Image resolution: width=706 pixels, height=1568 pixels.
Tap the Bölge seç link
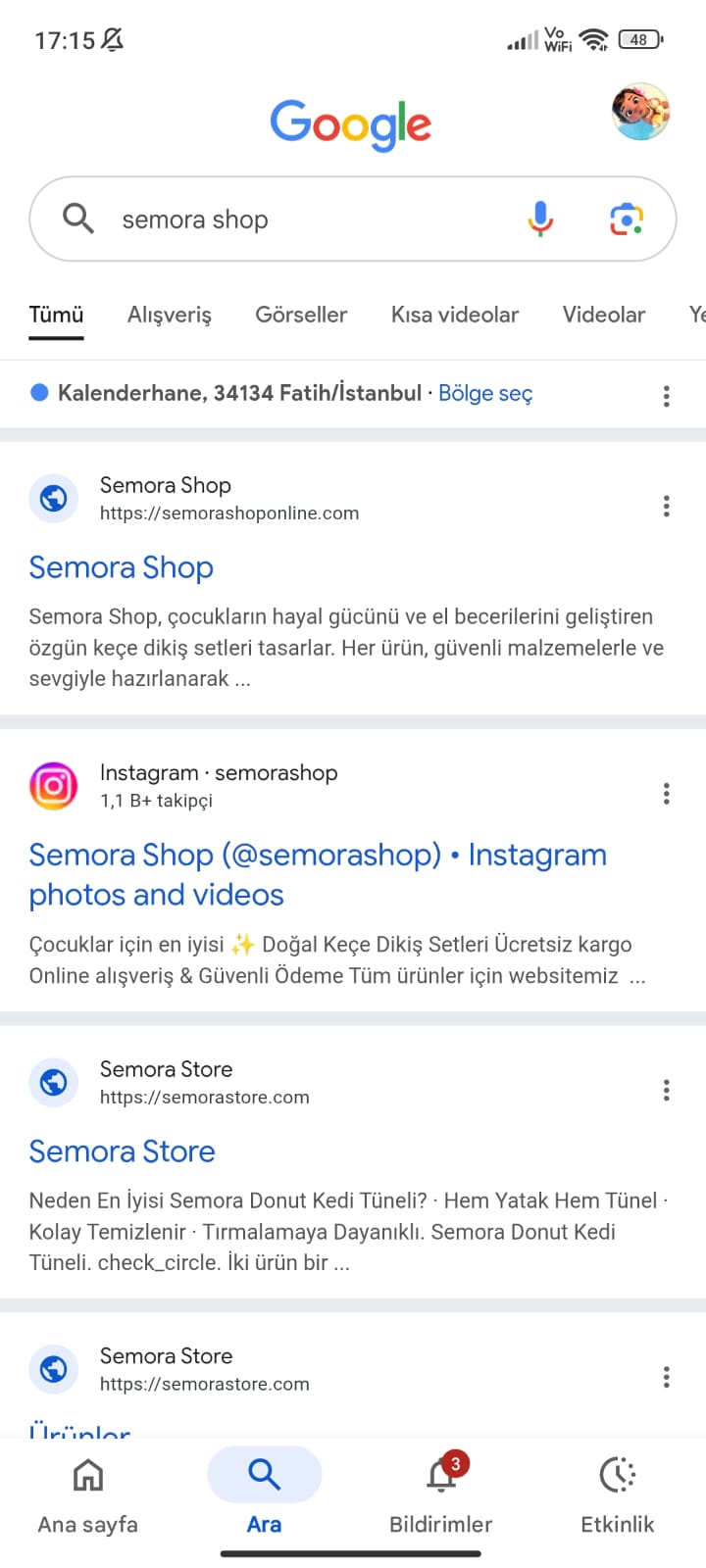(x=485, y=394)
